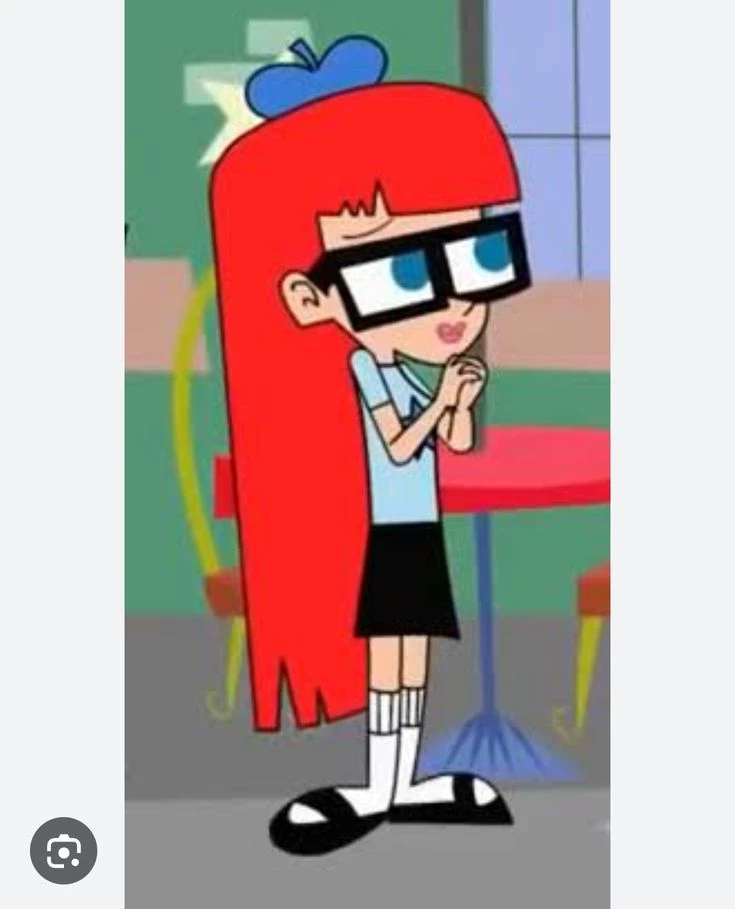Tap the visual search lens icon
The height and width of the screenshot is (909, 735).
click(63, 851)
